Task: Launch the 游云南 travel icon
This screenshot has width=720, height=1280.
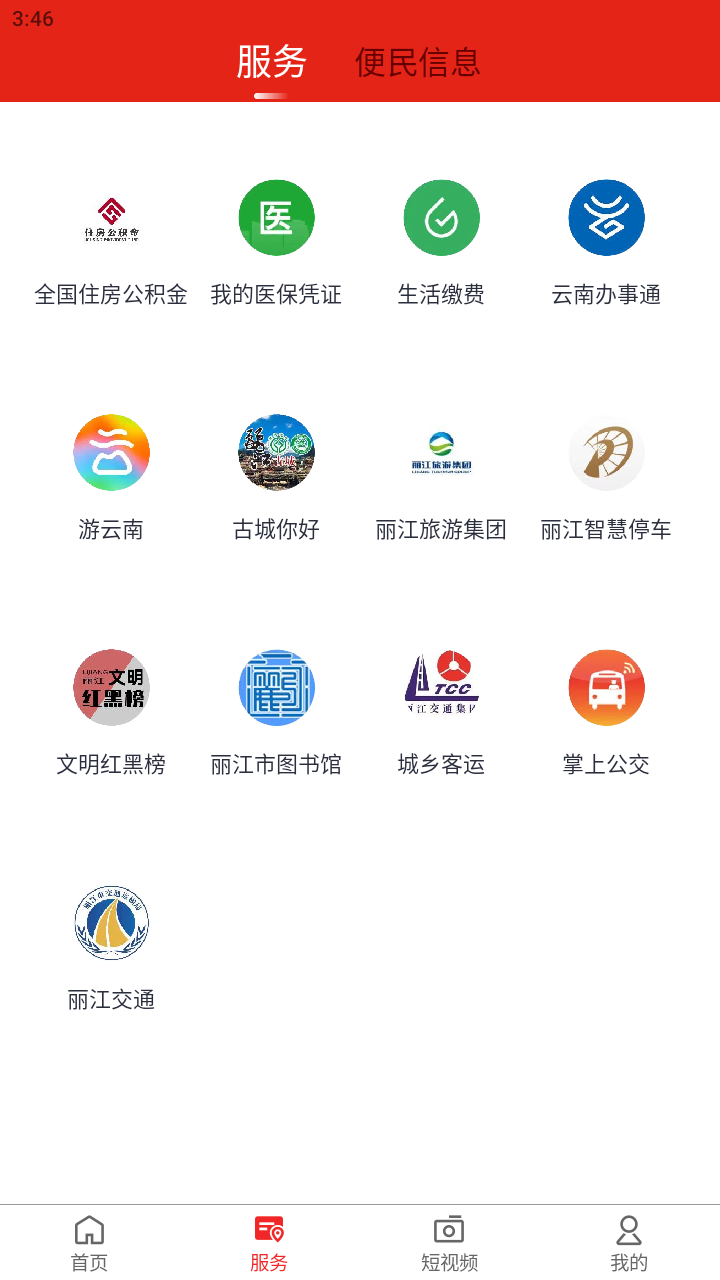Action: coord(110,452)
